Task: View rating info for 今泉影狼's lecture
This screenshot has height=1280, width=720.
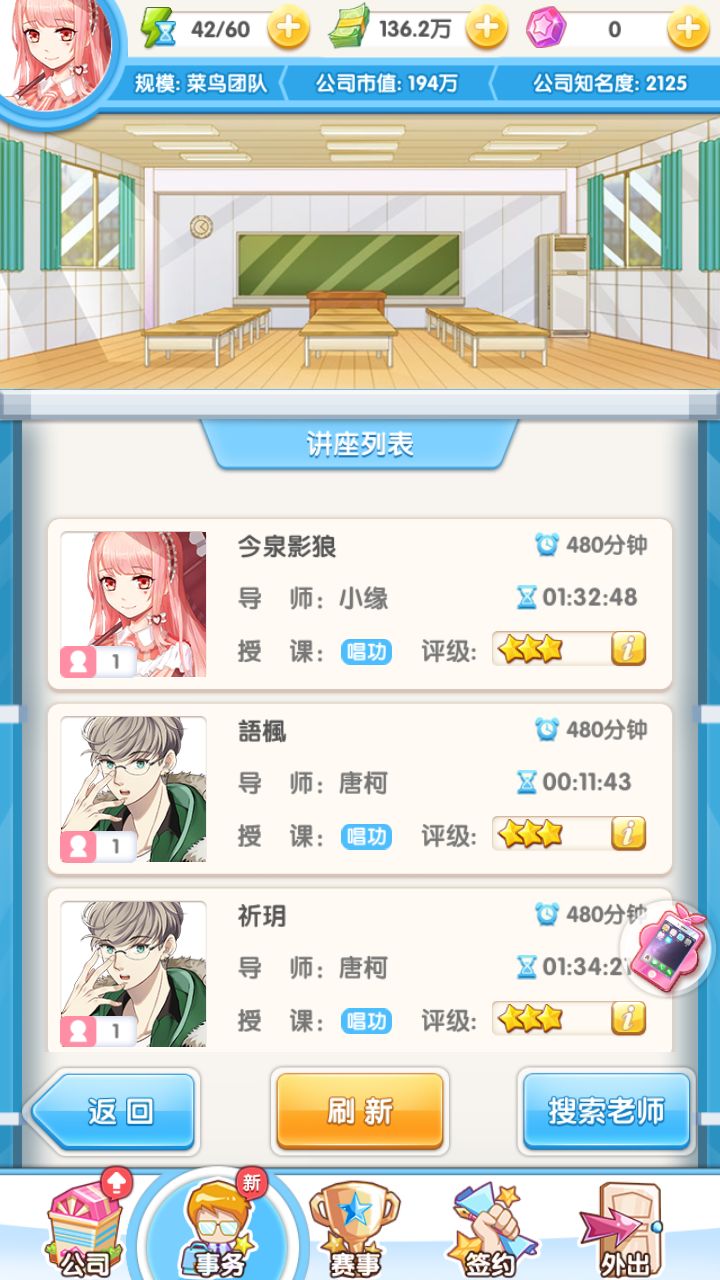Action: pyautogui.click(x=628, y=649)
